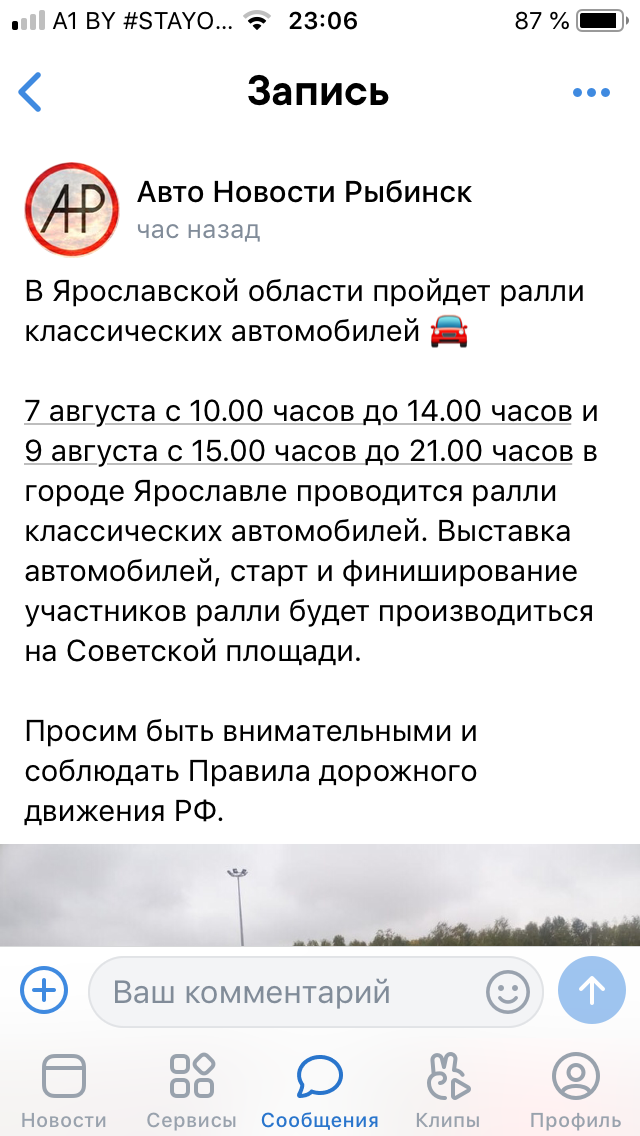This screenshot has width=640, height=1136.
Task: Add an attachment with plus icon
Action: (x=45, y=991)
